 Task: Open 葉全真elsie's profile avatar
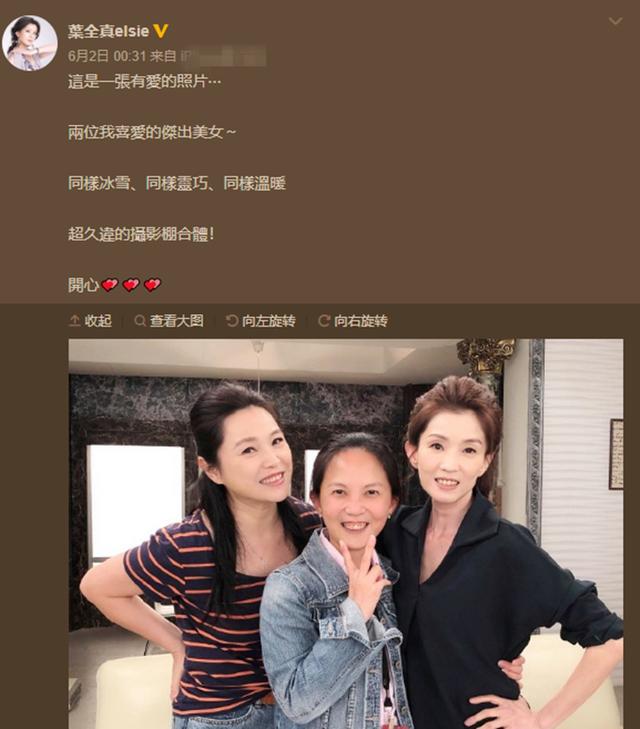click(31, 43)
